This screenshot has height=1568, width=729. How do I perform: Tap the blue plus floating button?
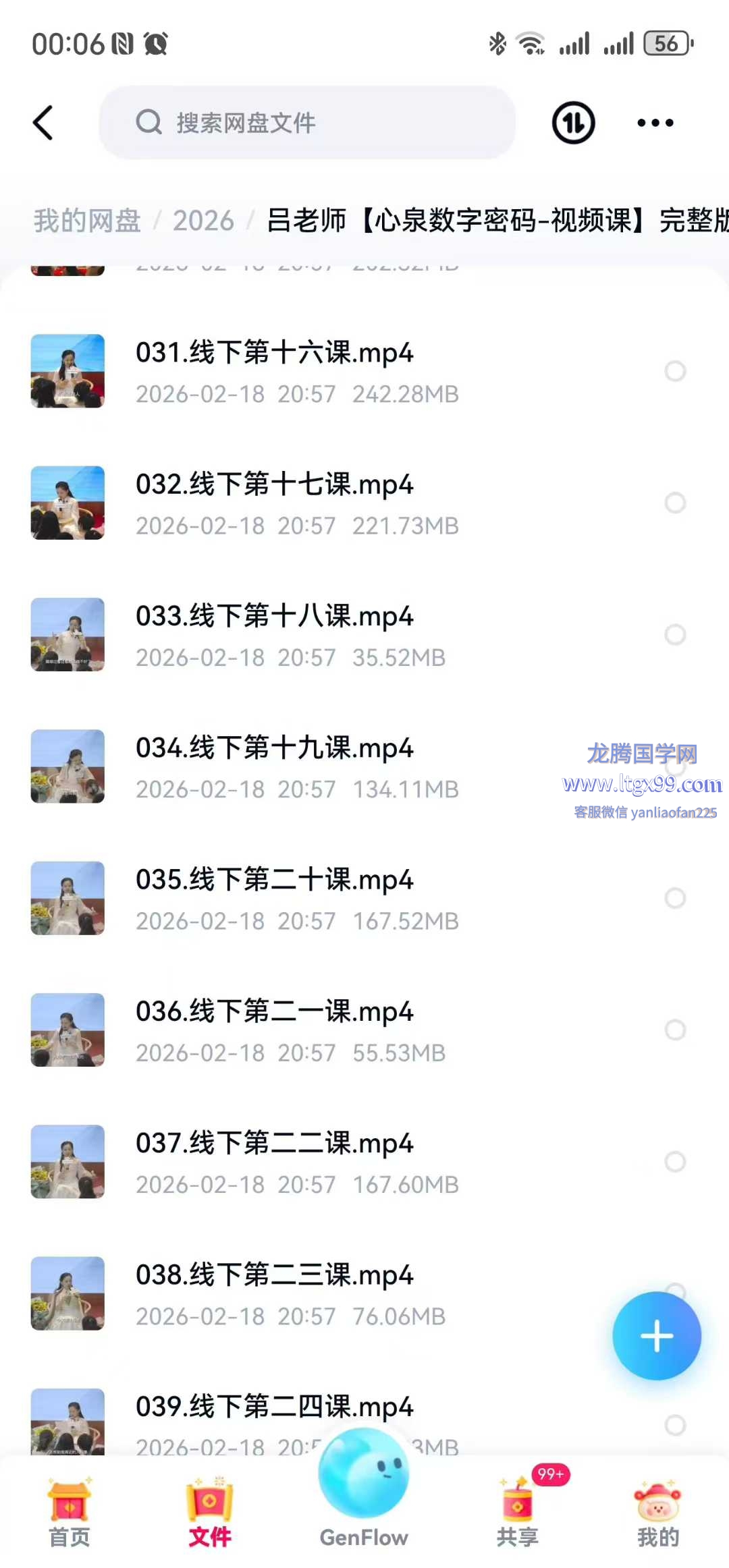click(656, 1336)
